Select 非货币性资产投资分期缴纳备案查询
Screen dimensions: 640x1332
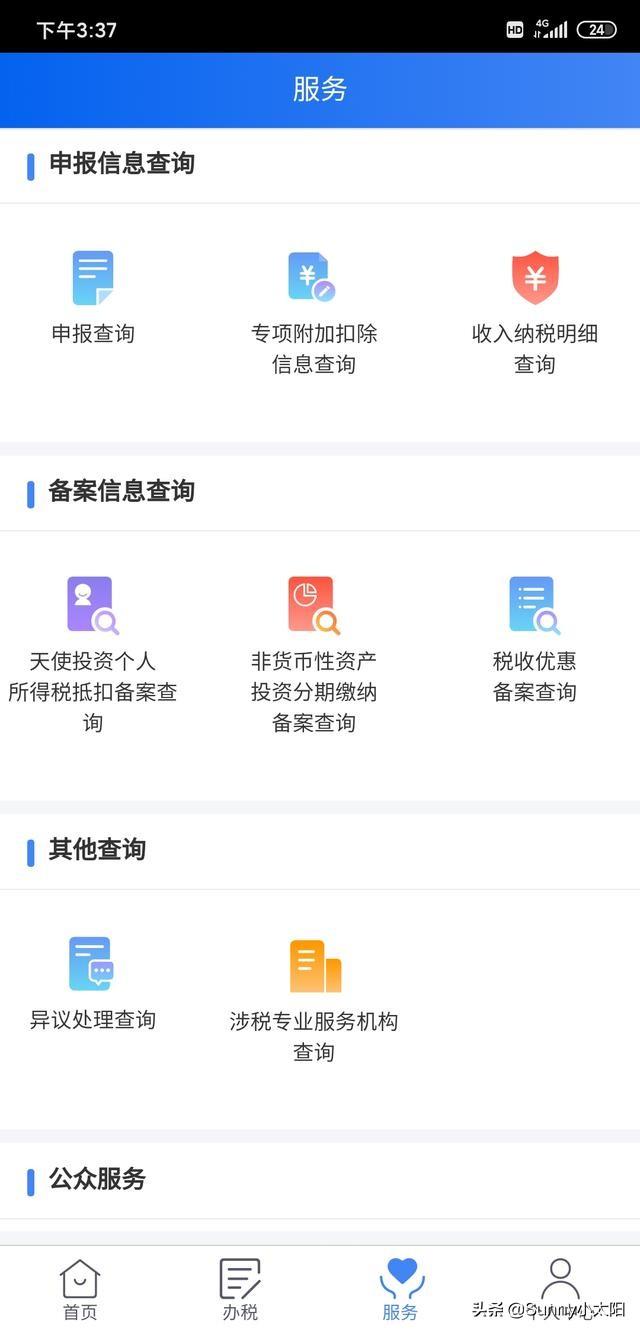click(x=314, y=655)
